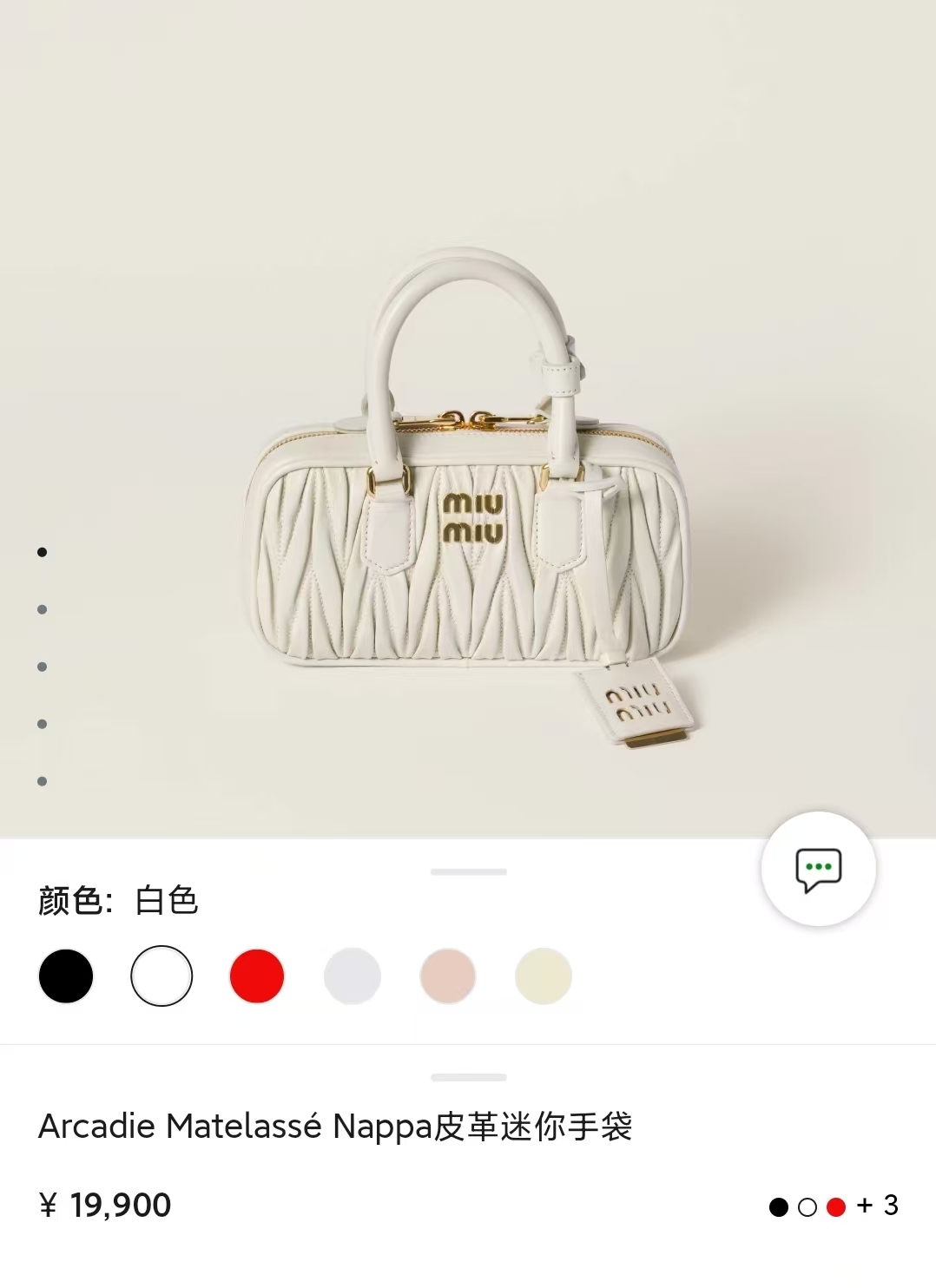Show the +3 more colors
This screenshot has height=1288, width=936.
[878, 1206]
